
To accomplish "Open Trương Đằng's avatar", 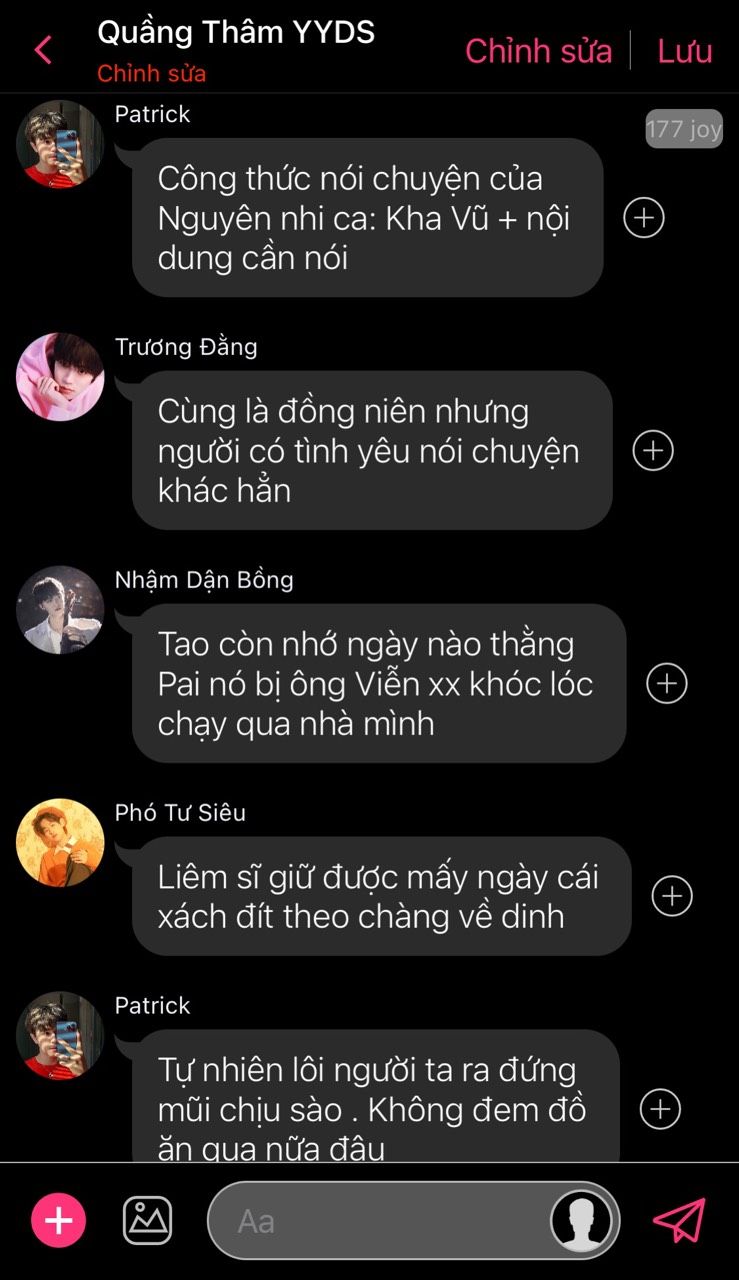I will 60,377.
